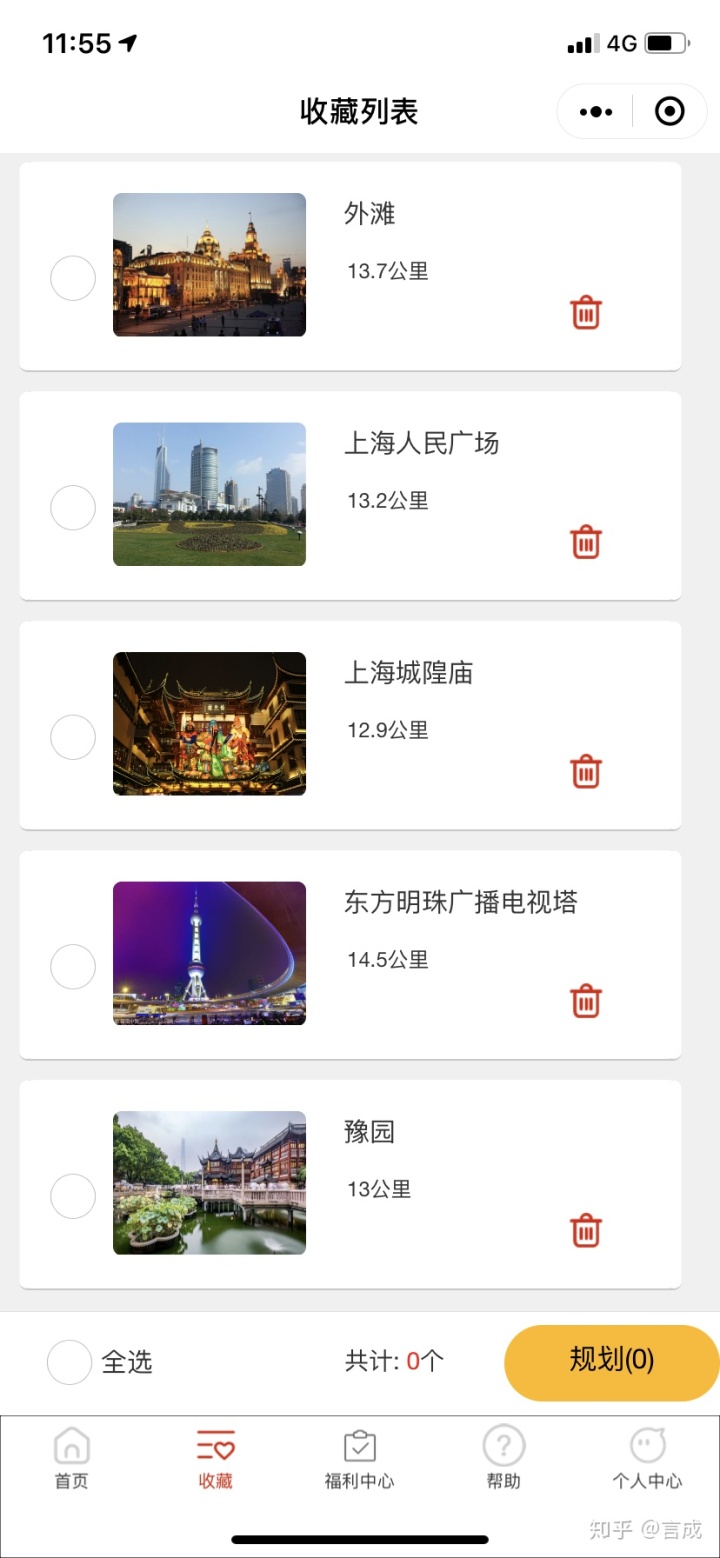Open the 个人中心 tab
The height and width of the screenshot is (1558, 720).
tap(648, 1459)
